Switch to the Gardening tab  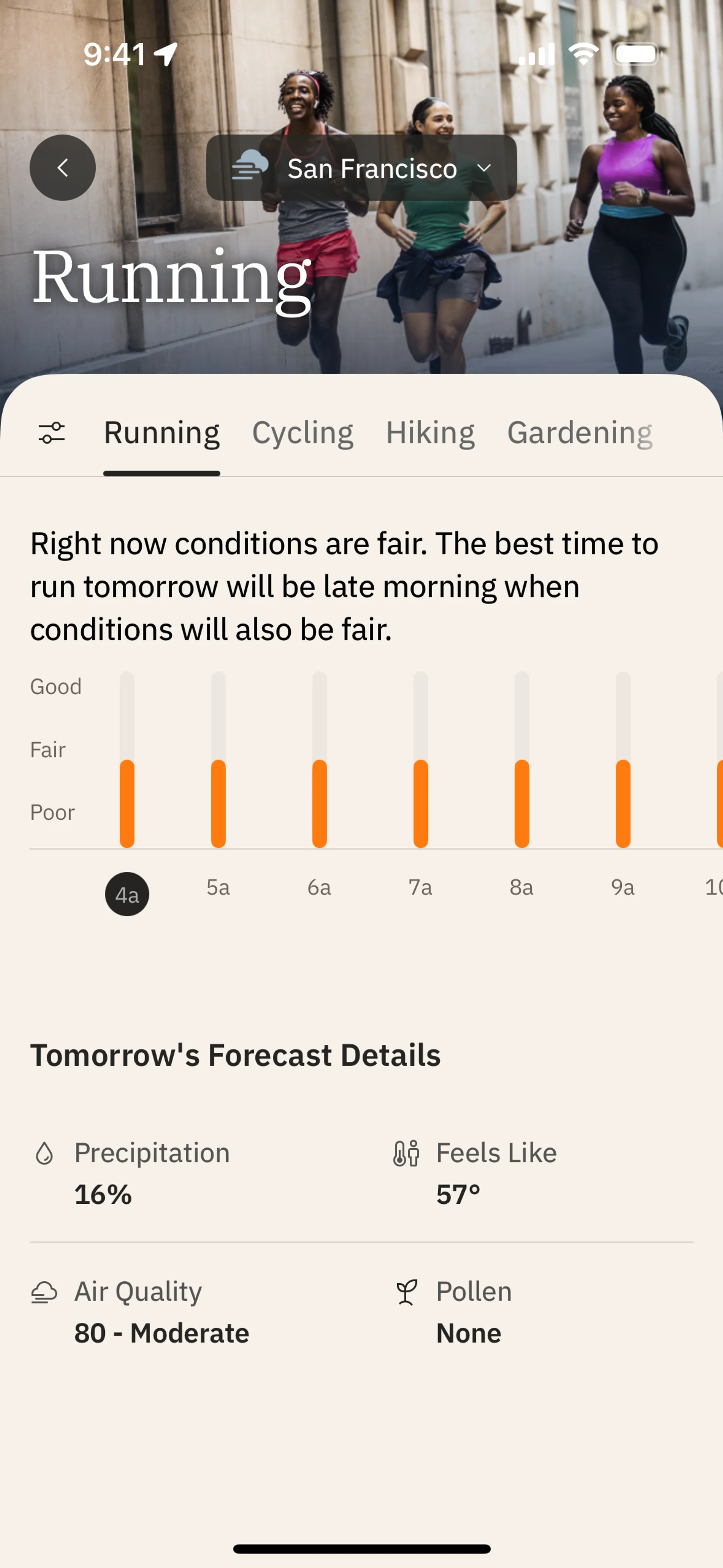coord(580,433)
